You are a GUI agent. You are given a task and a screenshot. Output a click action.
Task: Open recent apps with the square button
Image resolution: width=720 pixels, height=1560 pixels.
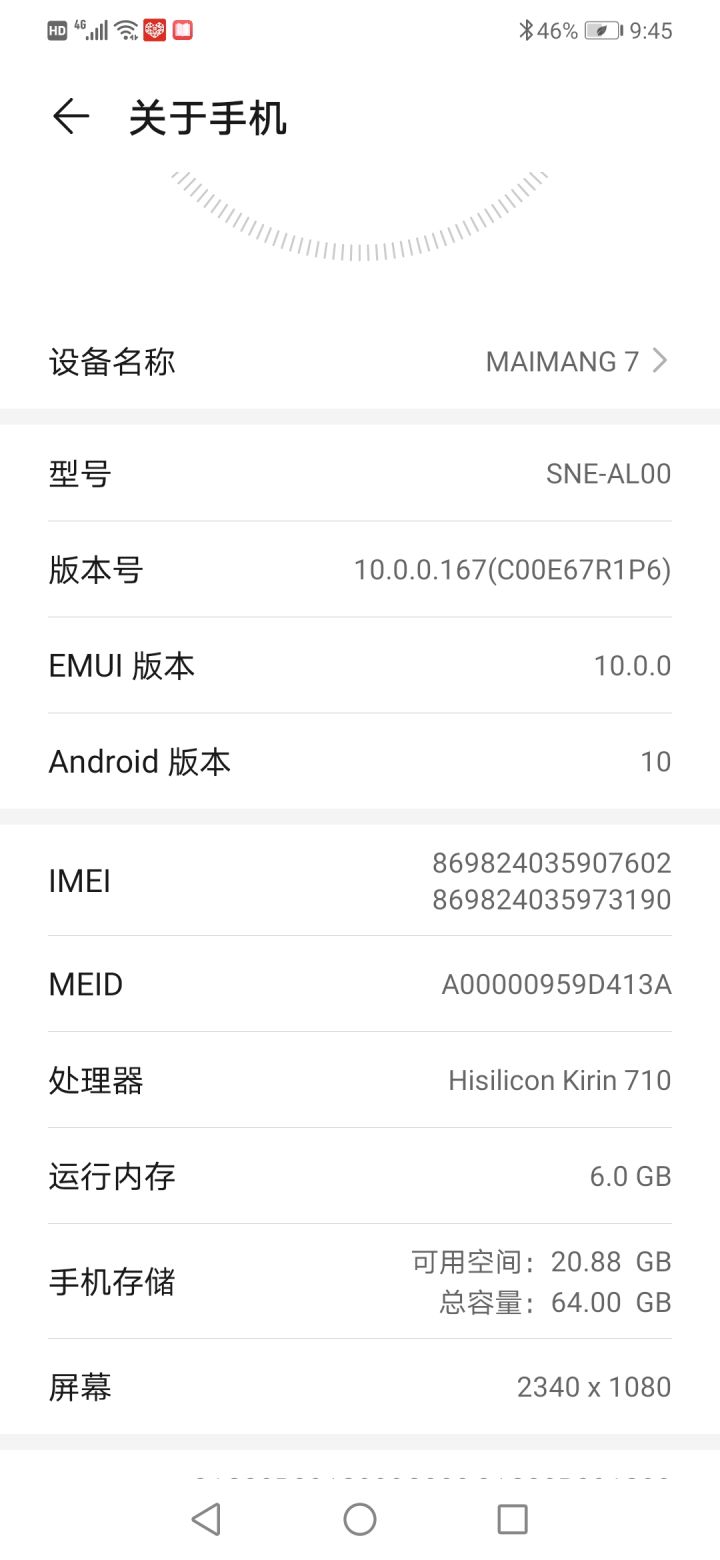[x=512, y=1519]
